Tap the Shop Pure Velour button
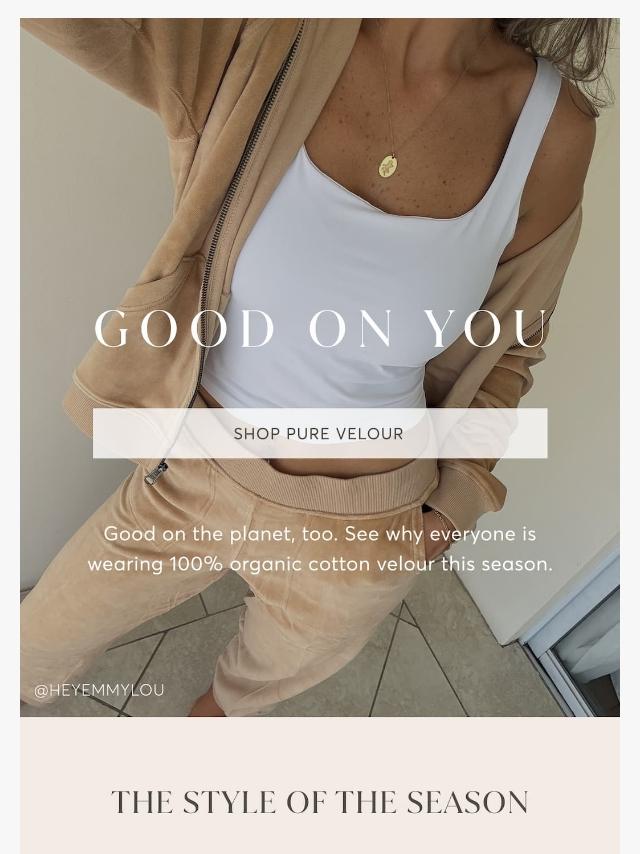Image resolution: width=640 pixels, height=854 pixels. (319, 434)
